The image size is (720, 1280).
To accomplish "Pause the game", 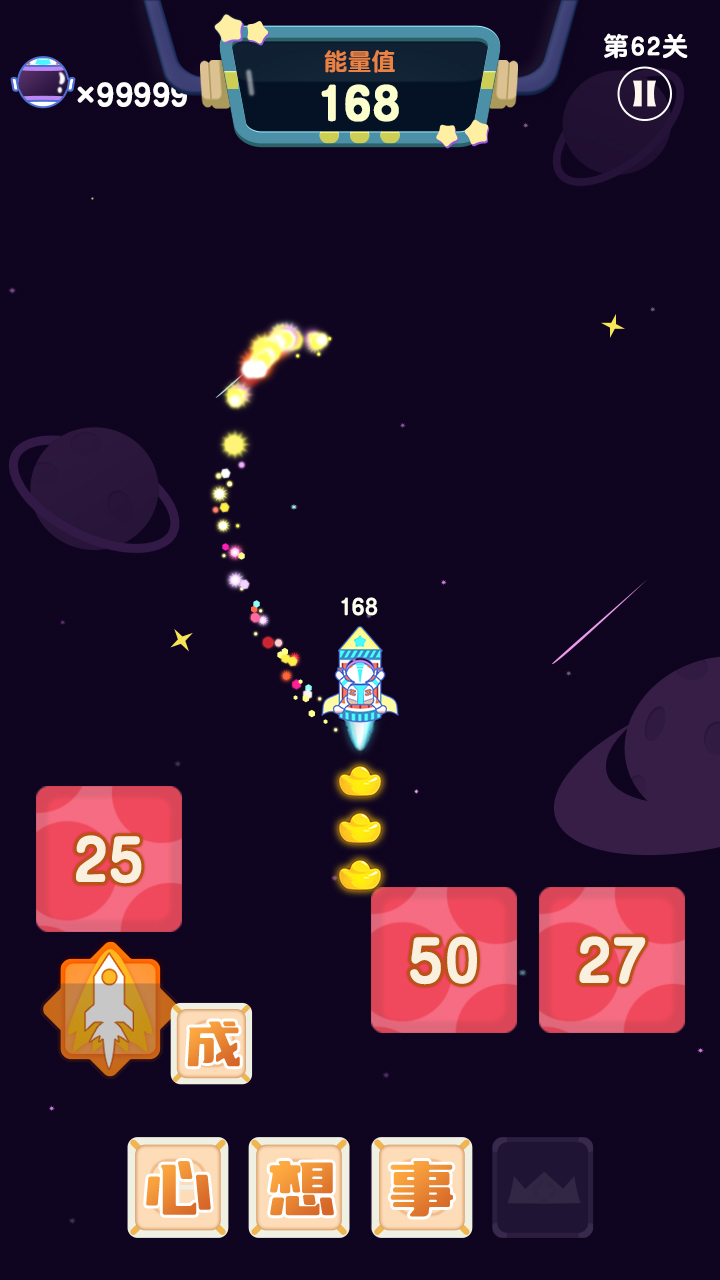I will click(x=645, y=94).
